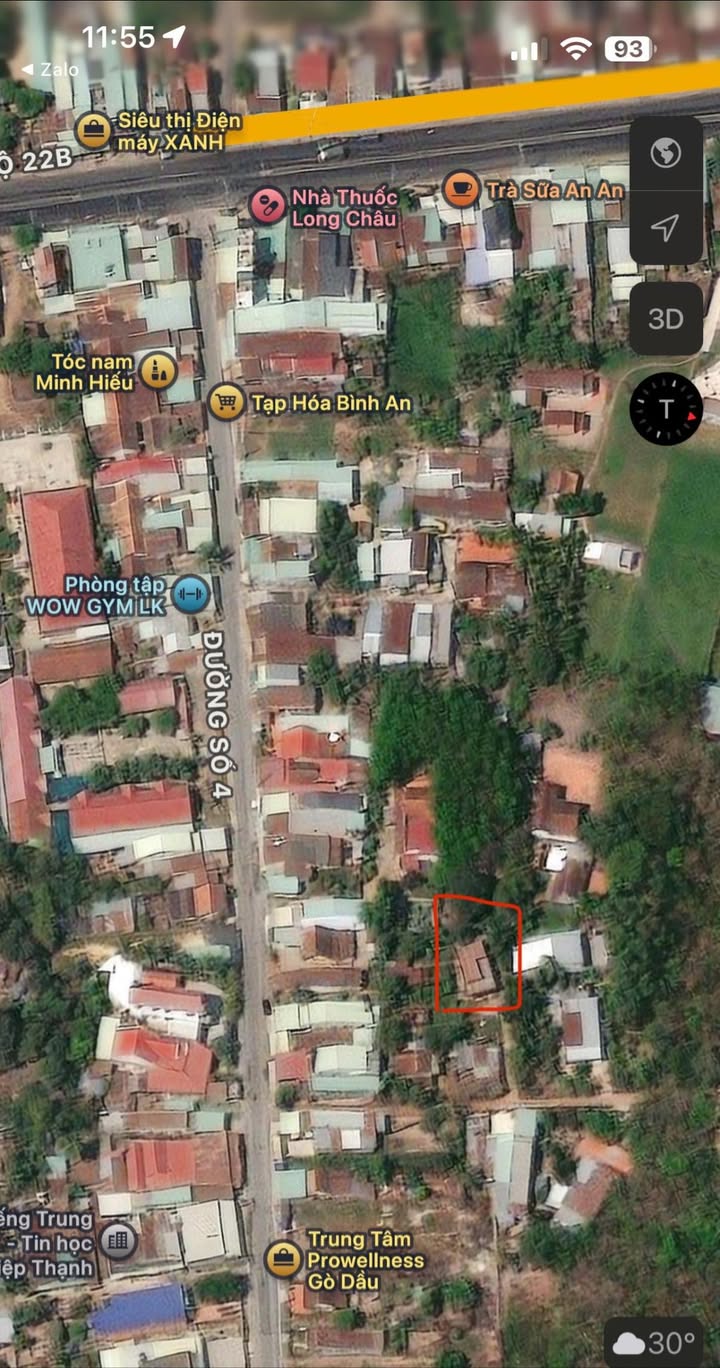
Task: Open Tóc nam Minh Hiếu marker
Action: [157, 371]
